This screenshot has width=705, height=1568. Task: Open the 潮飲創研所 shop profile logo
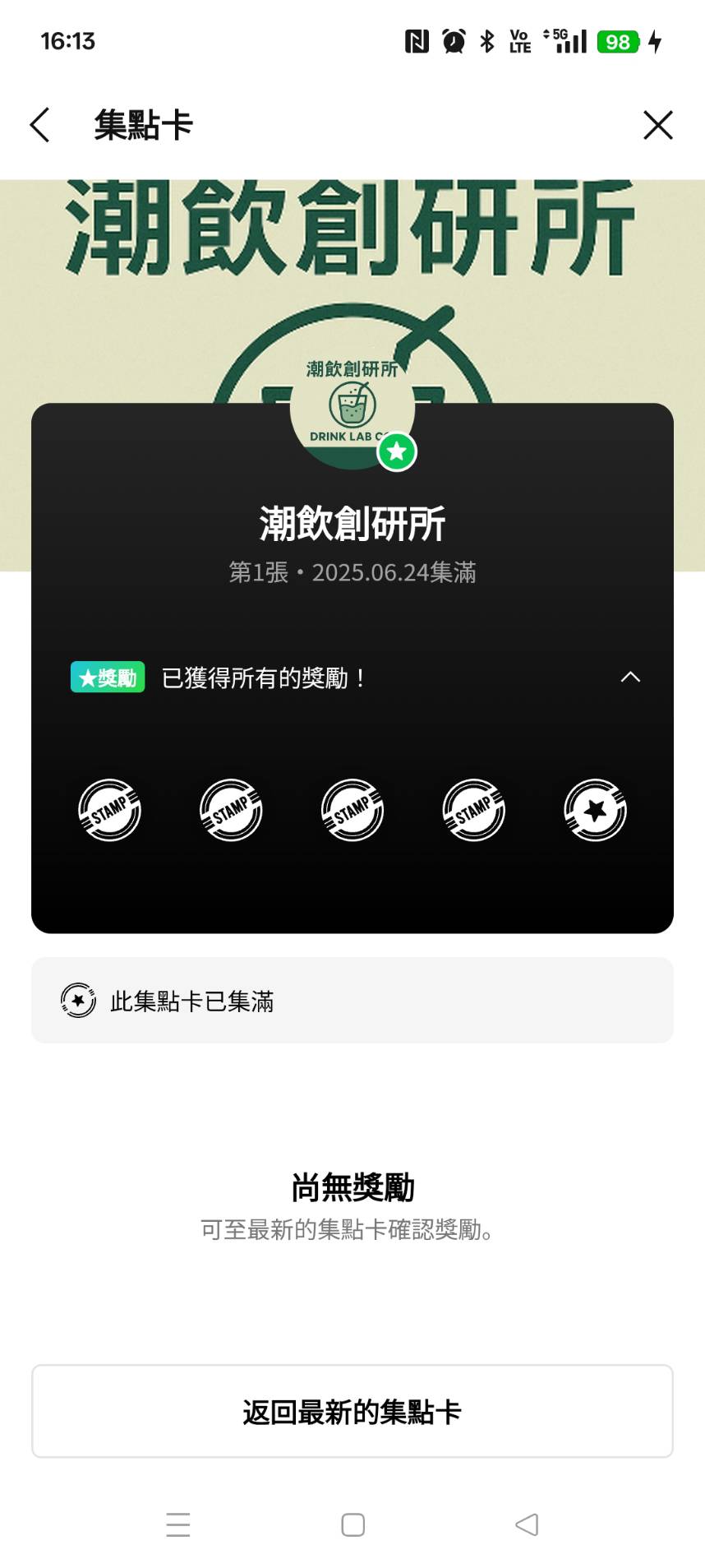click(352, 407)
